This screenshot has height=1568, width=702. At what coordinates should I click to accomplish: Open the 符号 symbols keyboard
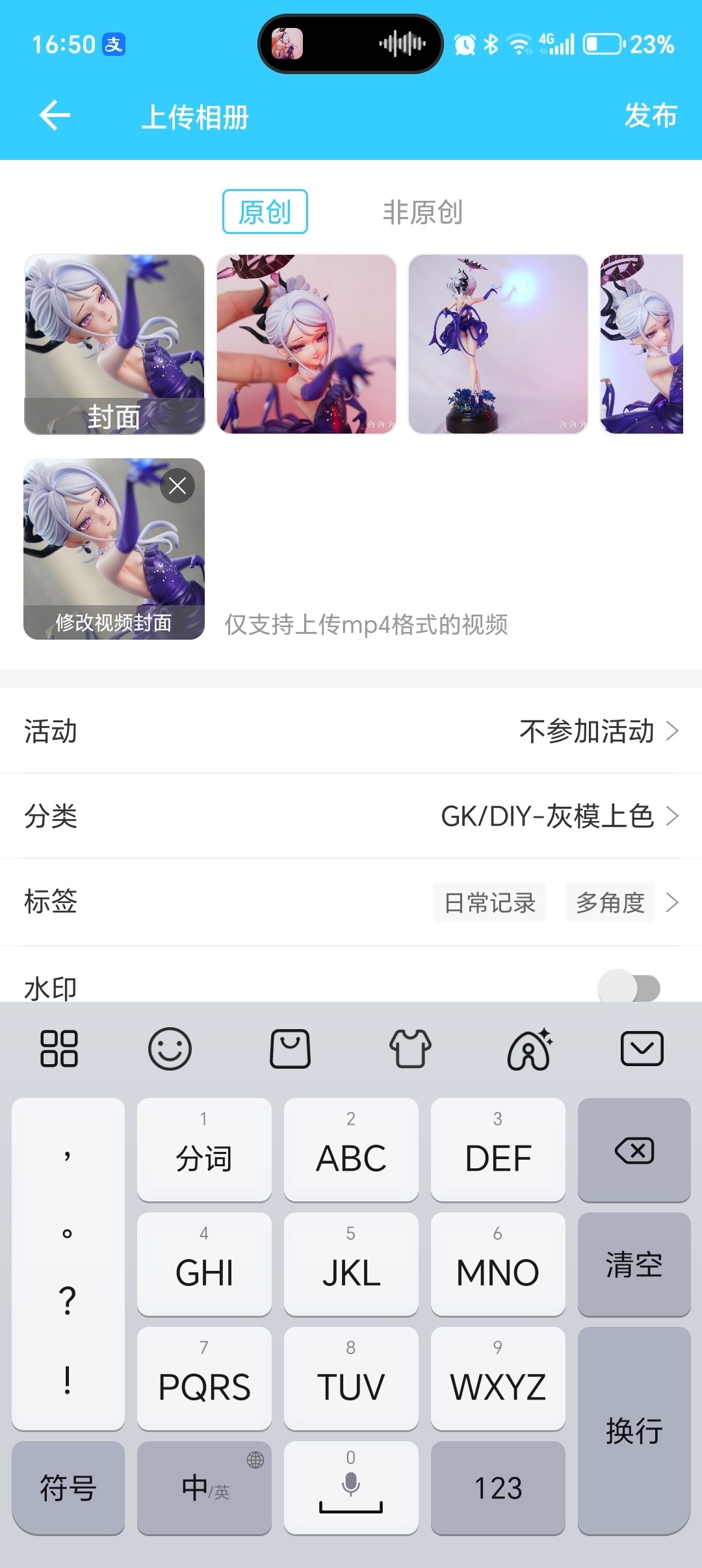[x=68, y=1488]
